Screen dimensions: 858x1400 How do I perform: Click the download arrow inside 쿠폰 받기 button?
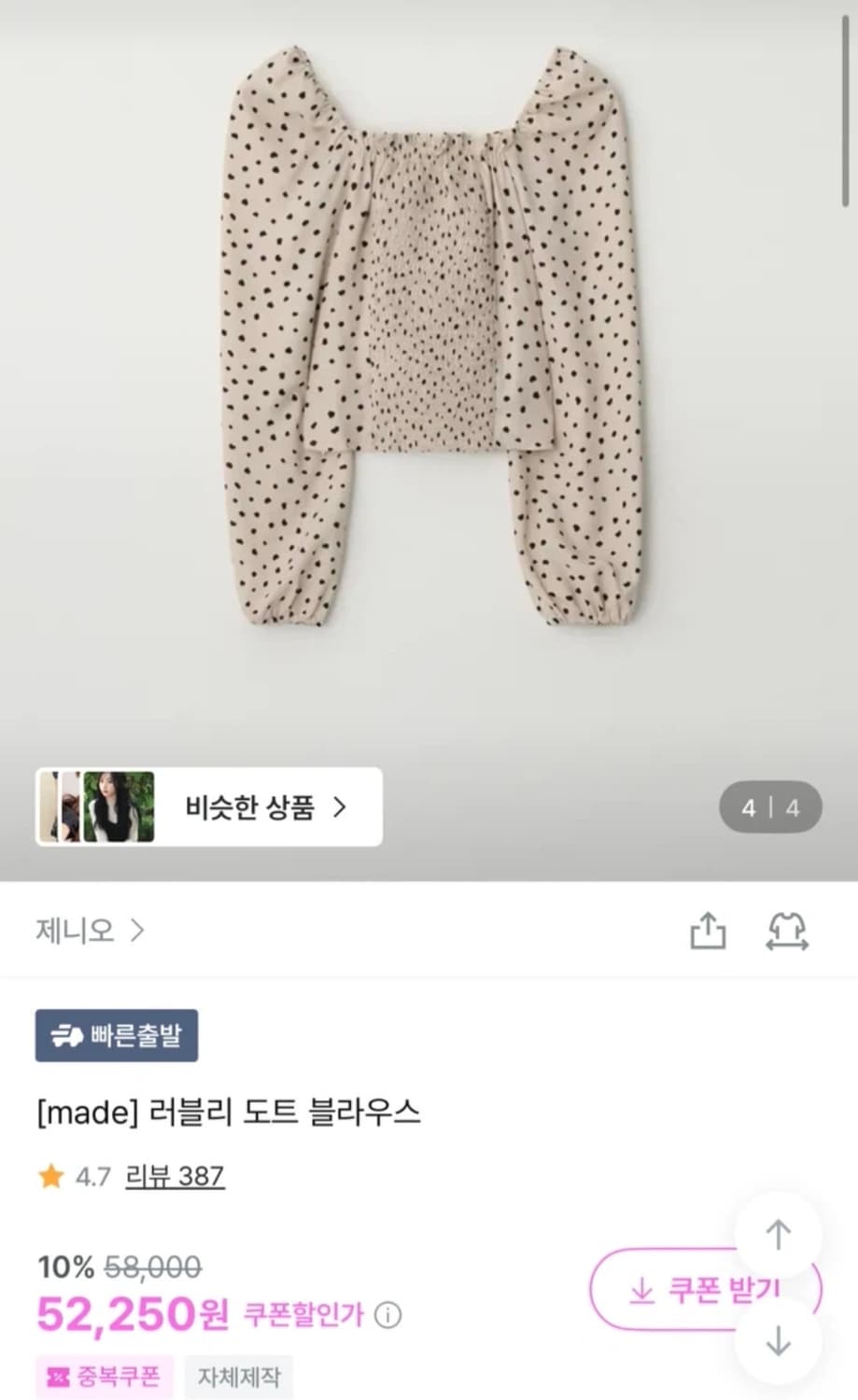coord(641,1291)
